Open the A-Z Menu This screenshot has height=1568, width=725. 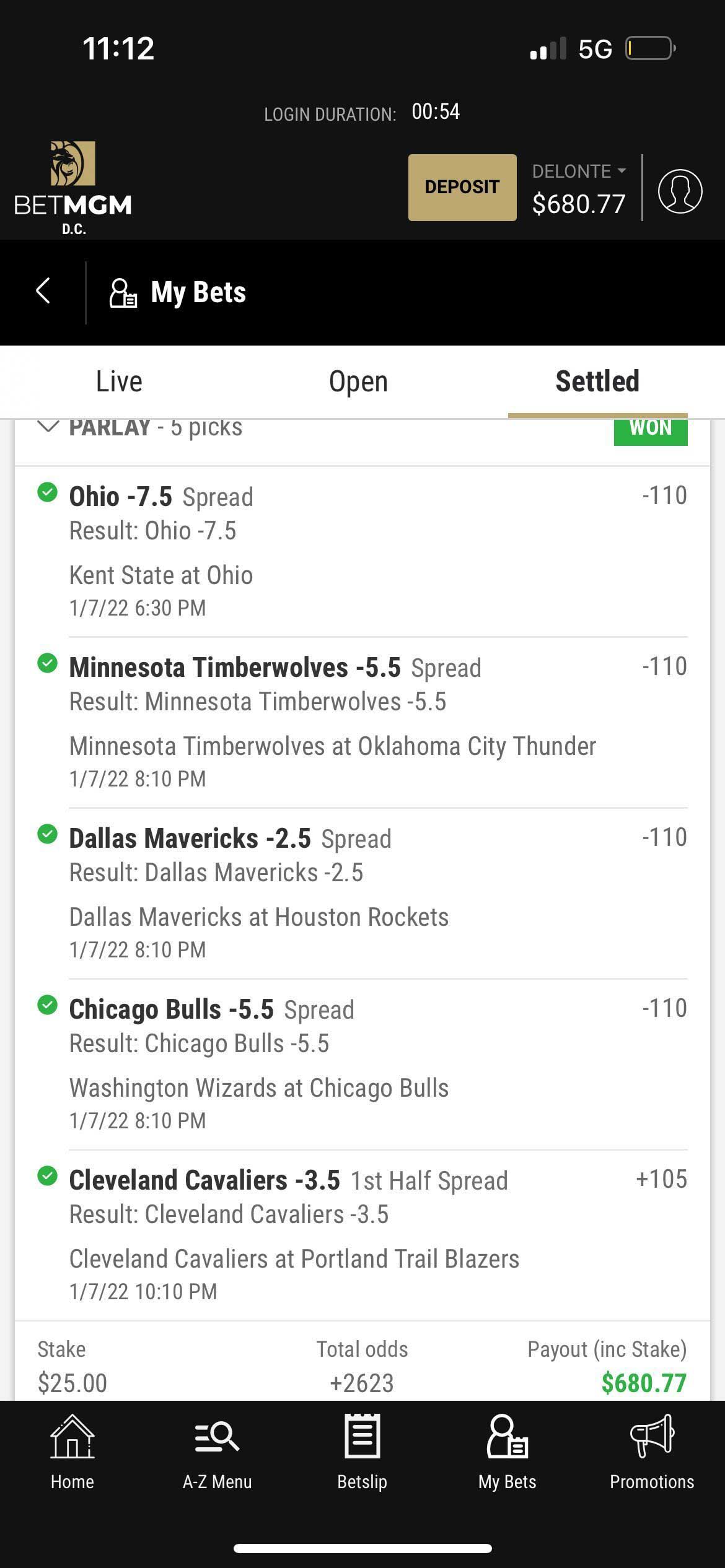pyautogui.click(x=217, y=1453)
